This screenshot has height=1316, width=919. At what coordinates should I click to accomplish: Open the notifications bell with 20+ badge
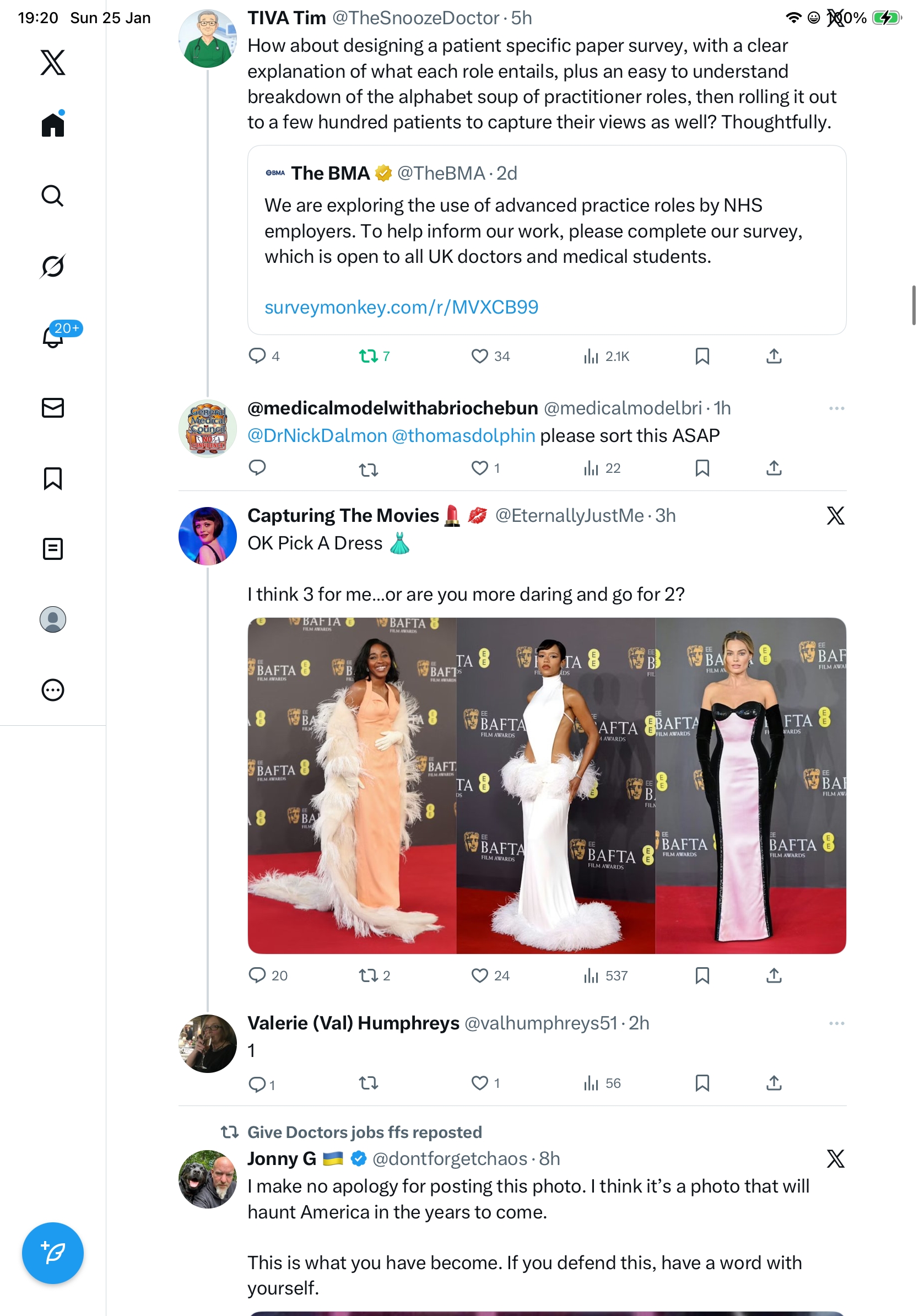(x=53, y=337)
